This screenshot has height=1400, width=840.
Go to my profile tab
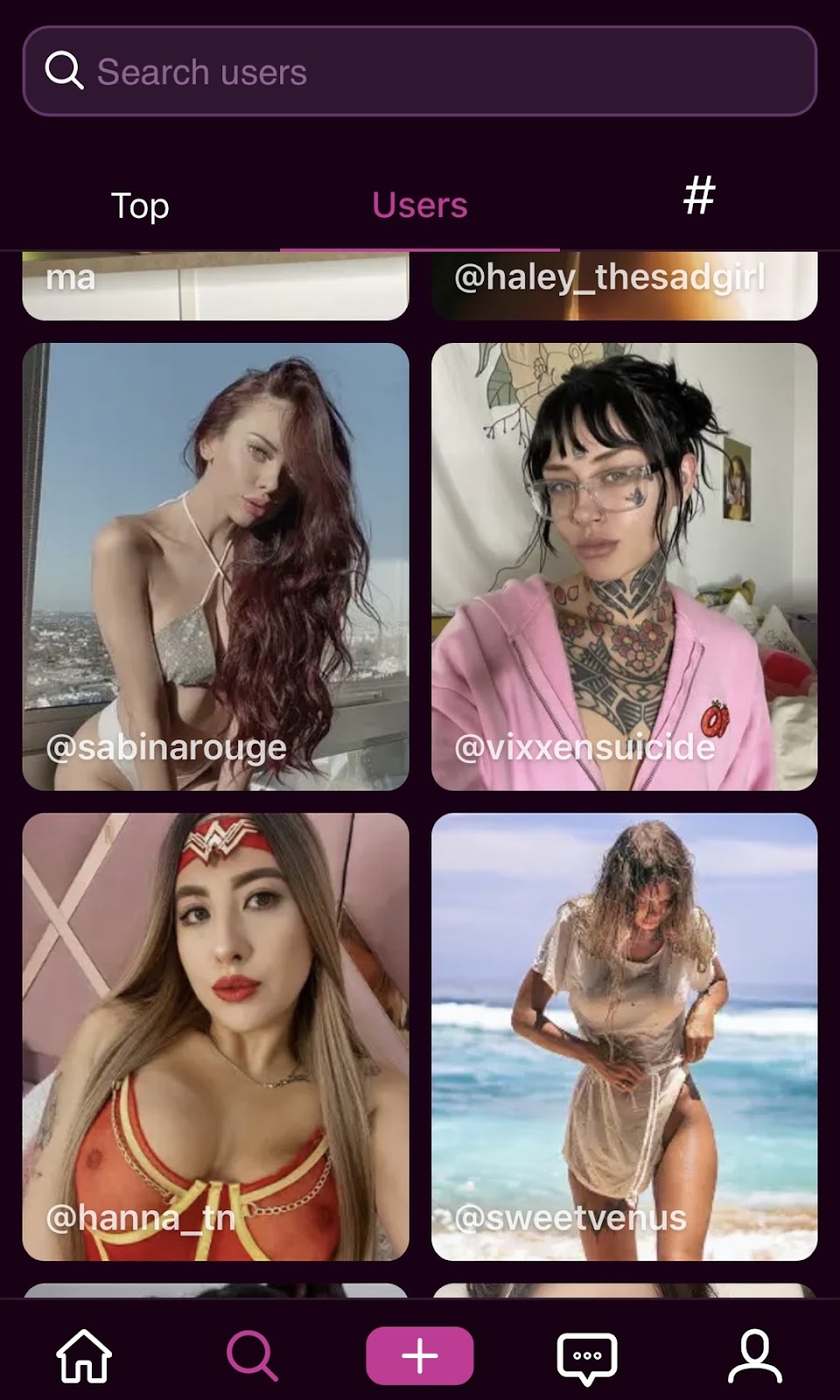click(x=755, y=1356)
